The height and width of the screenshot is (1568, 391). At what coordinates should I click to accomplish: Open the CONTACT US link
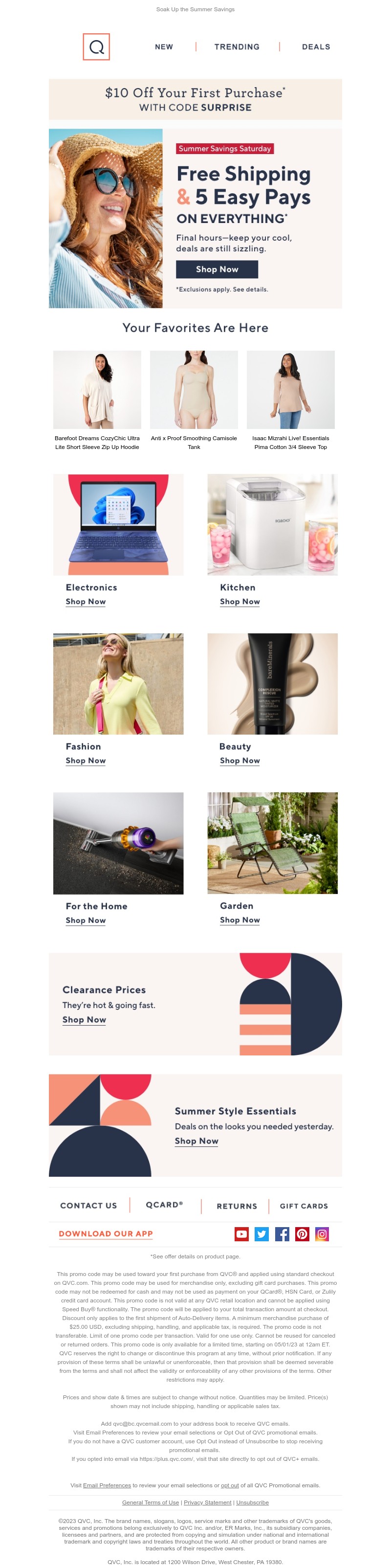click(x=88, y=1205)
